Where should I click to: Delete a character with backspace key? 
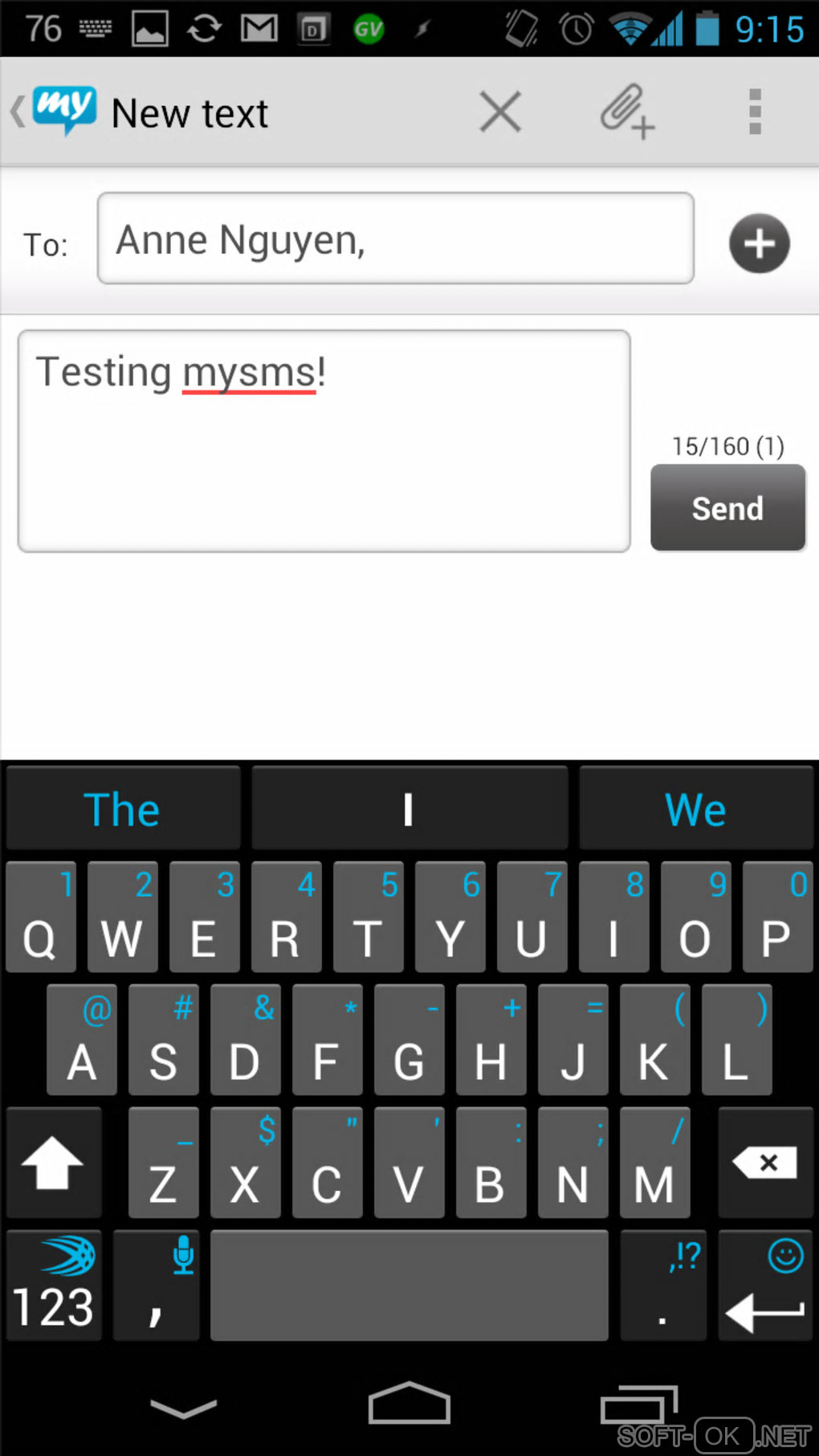(765, 1162)
